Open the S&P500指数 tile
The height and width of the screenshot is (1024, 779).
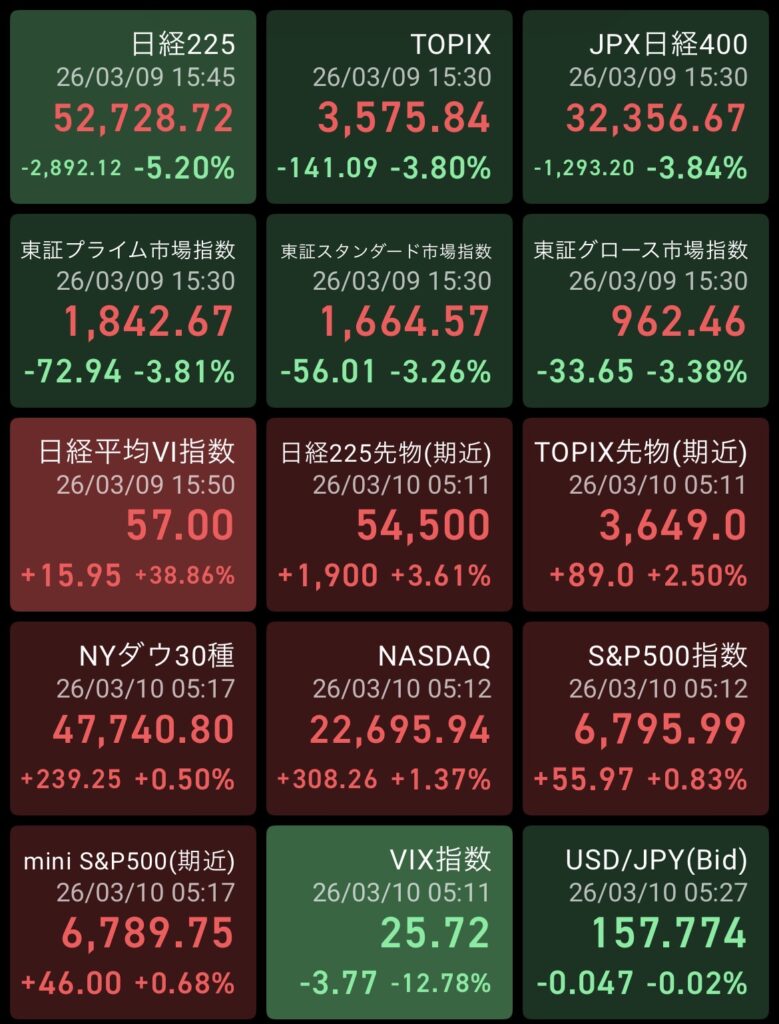(646, 718)
